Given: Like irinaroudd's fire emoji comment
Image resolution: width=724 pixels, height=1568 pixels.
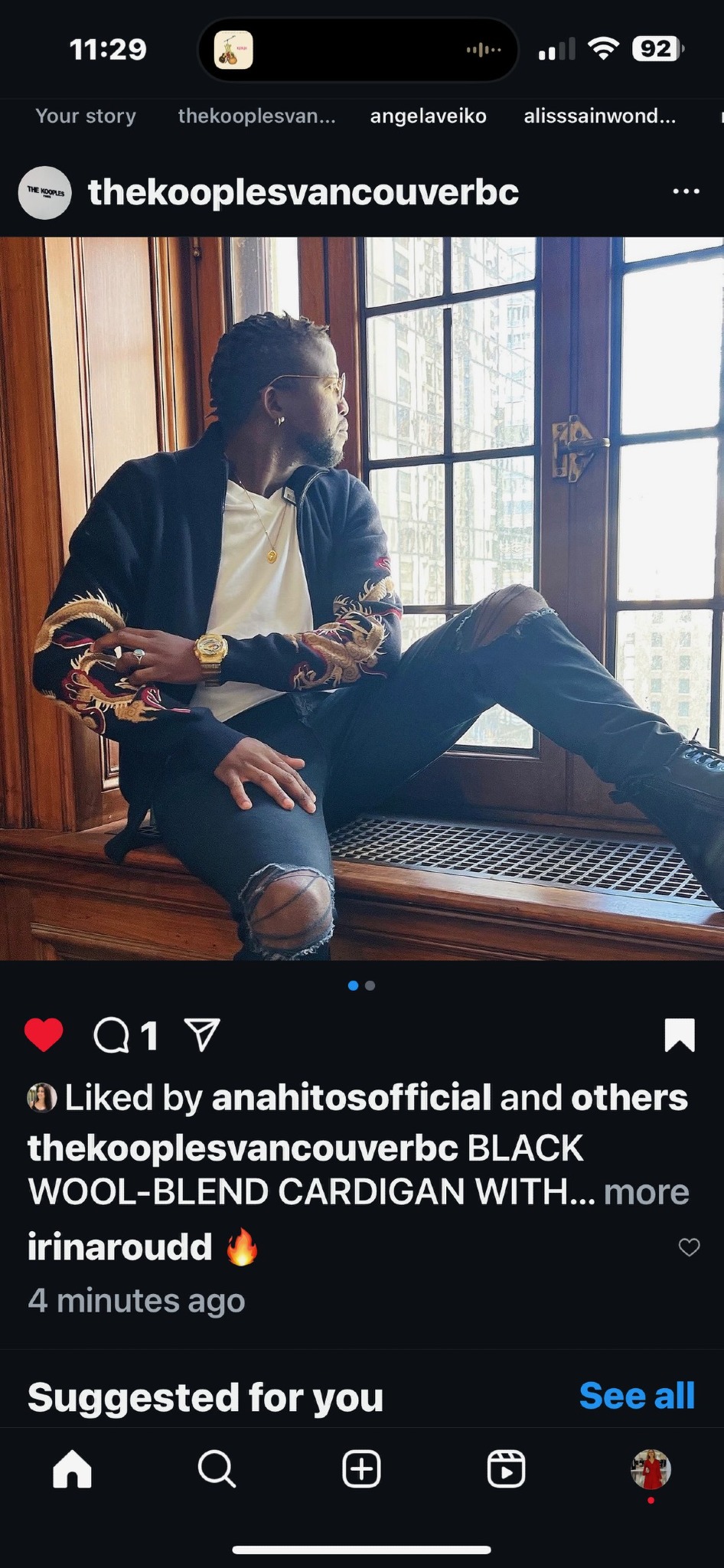Looking at the screenshot, I should pos(689,1247).
